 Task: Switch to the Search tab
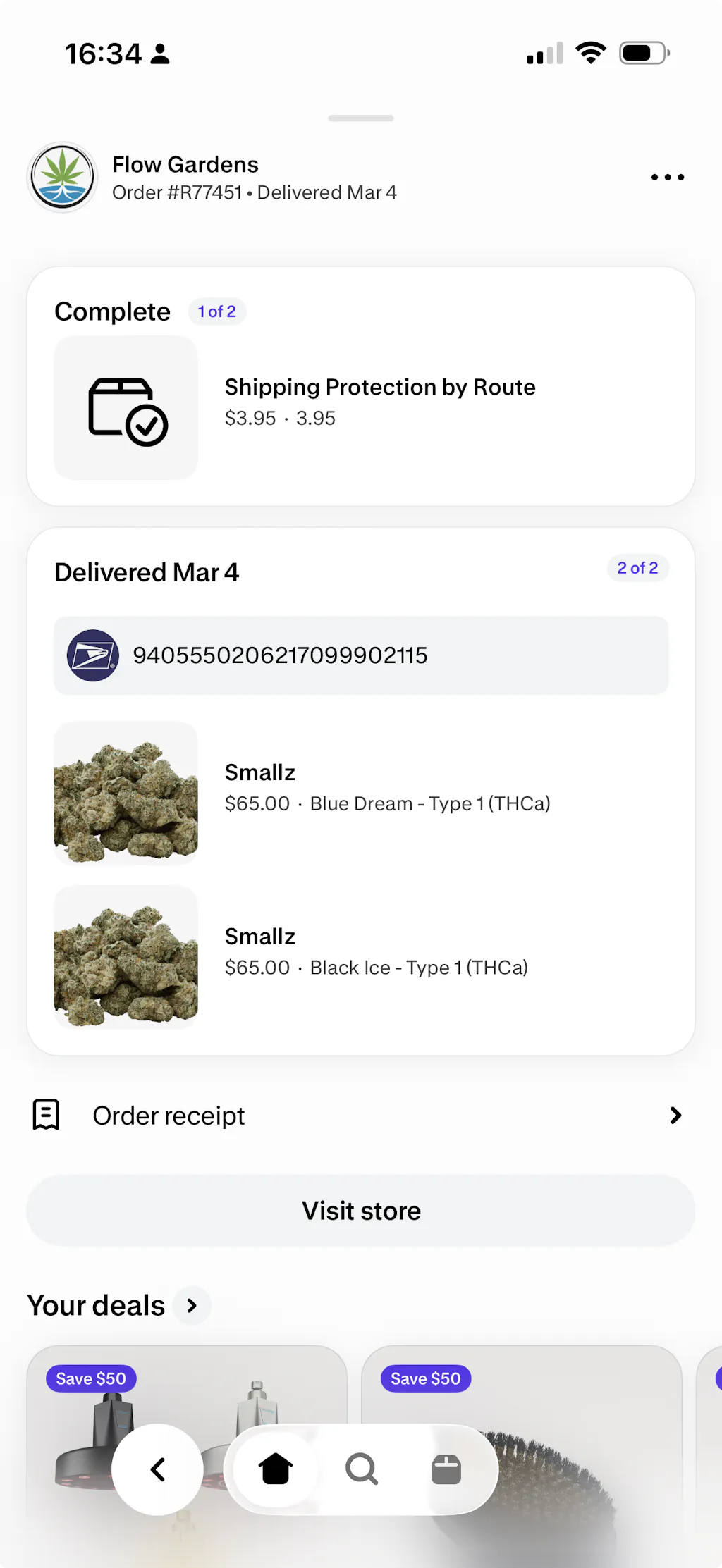coord(362,1469)
